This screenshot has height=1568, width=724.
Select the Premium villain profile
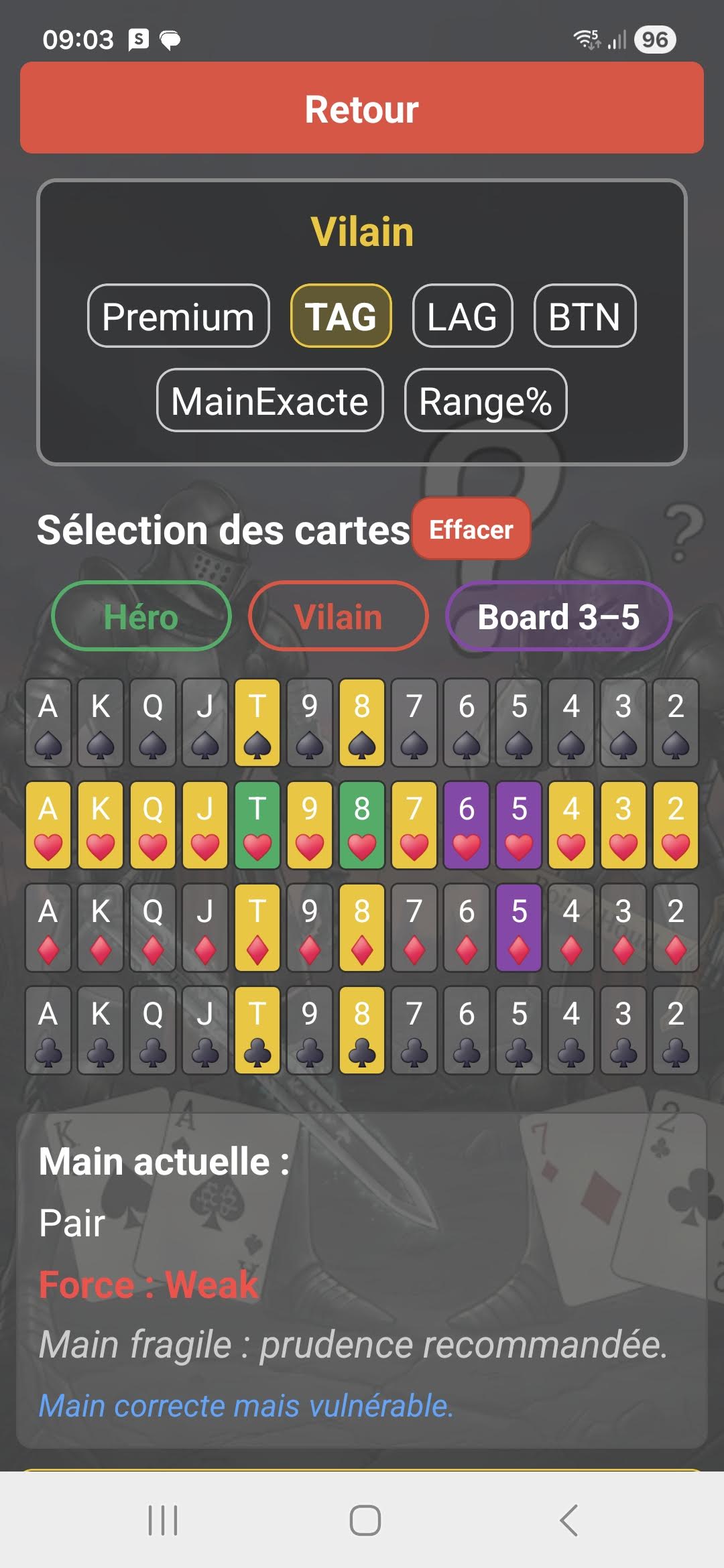[178, 316]
